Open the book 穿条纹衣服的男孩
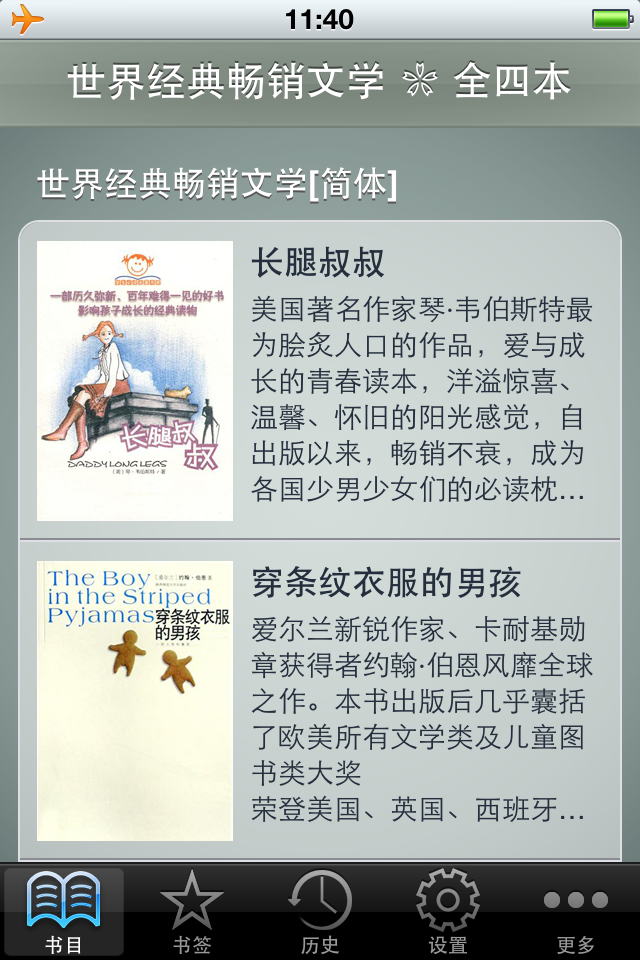640x960 pixels. (320, 700)
